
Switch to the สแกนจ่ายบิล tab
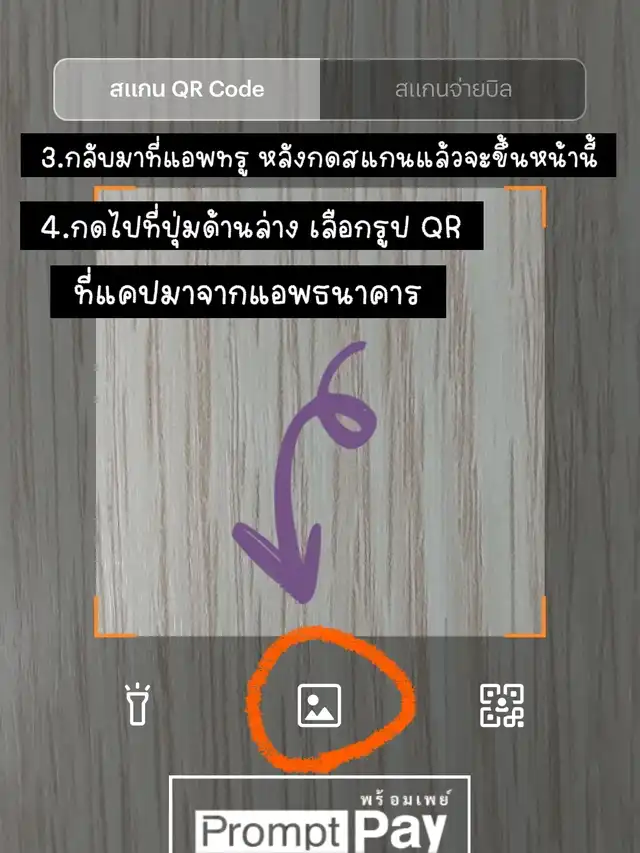pos(453,89)
